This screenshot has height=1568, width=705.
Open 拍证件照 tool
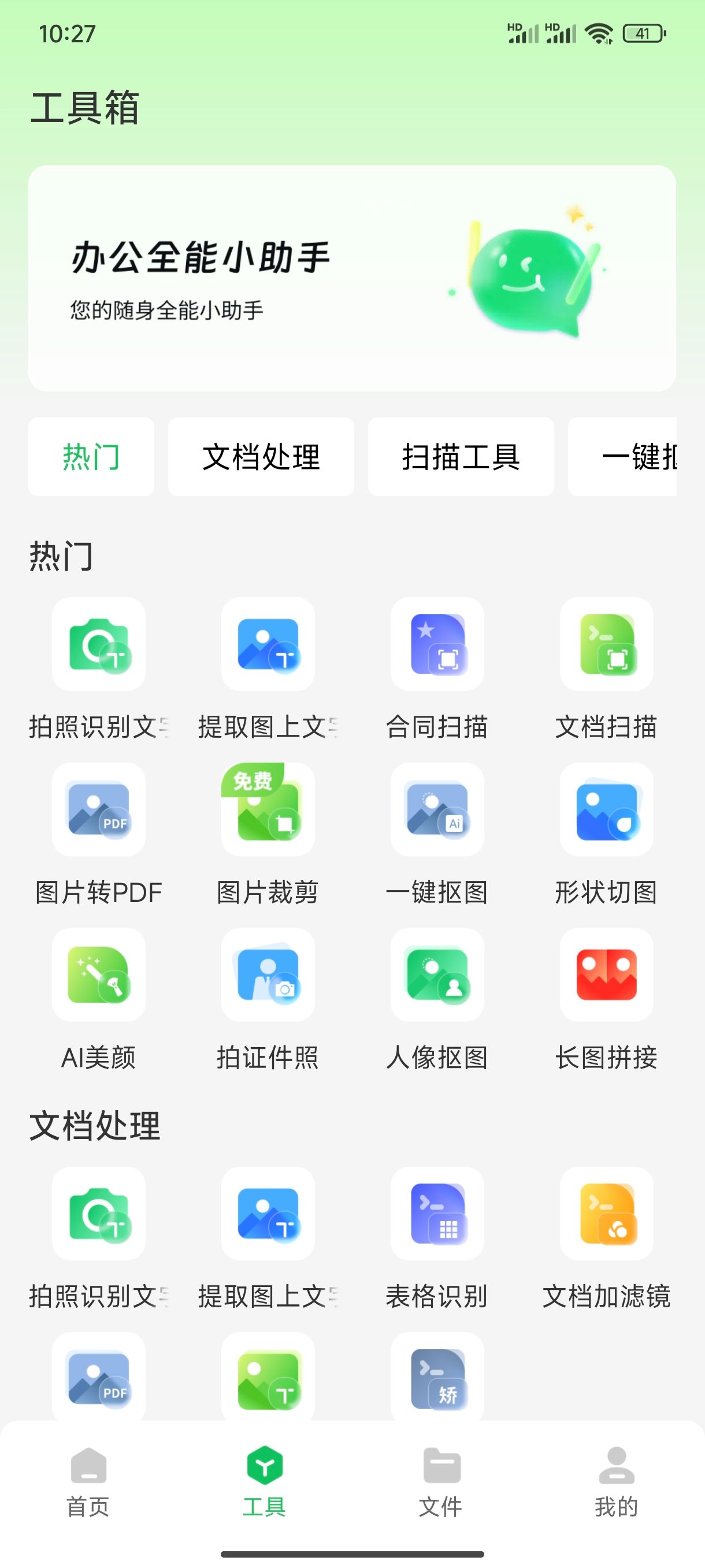[268, 975]
